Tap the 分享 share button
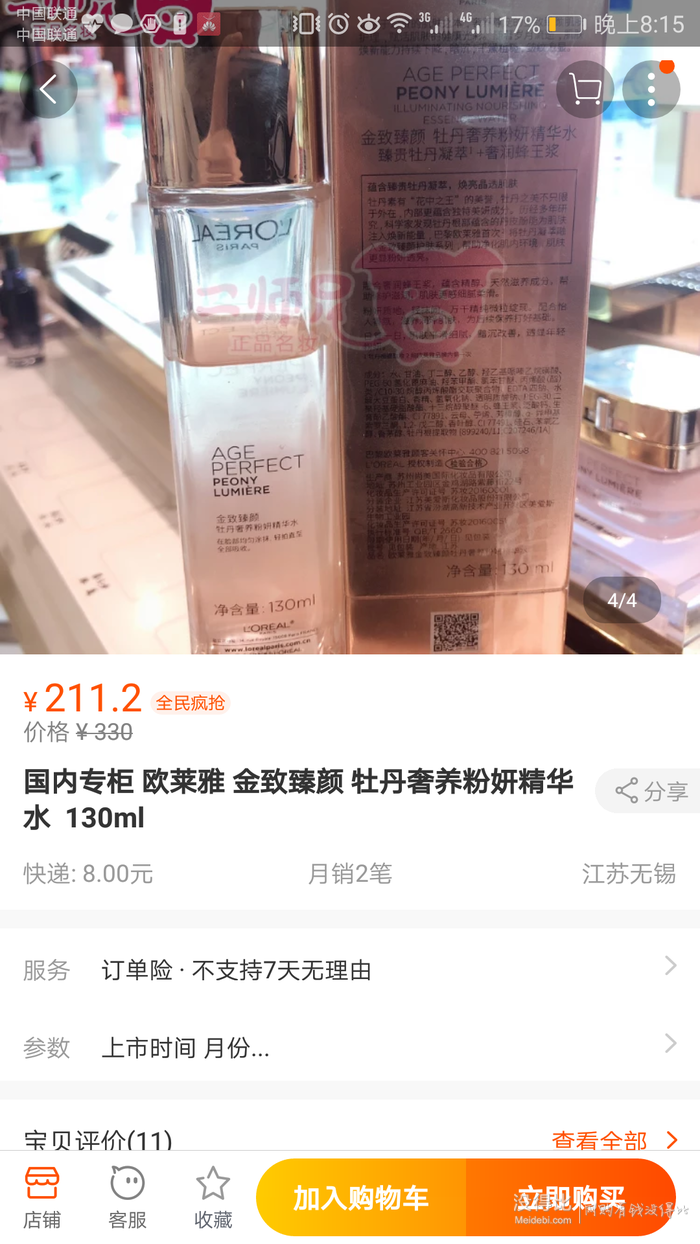The height and width of the screenshot is (1244, 700). (x=649, y=791)
